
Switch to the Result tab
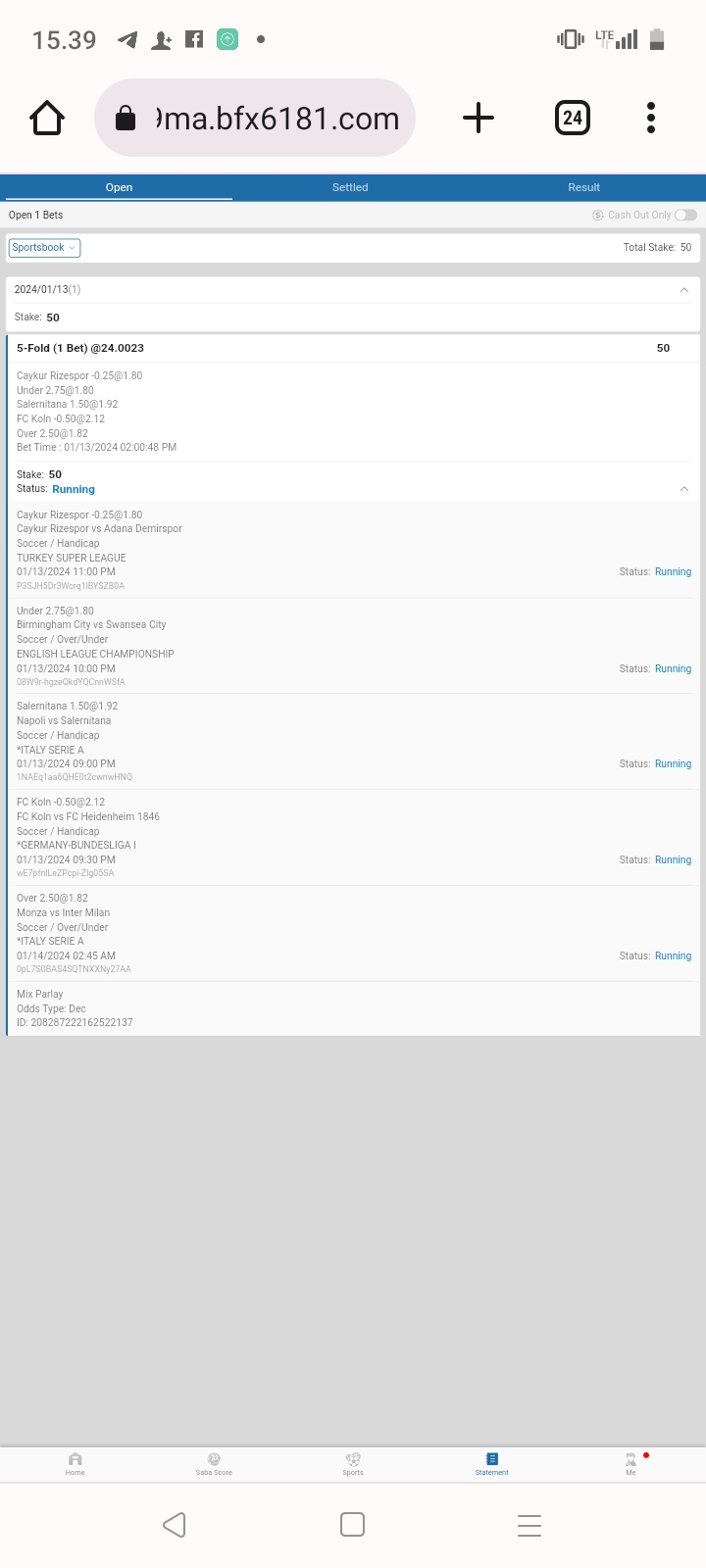[x=583, y=187]
